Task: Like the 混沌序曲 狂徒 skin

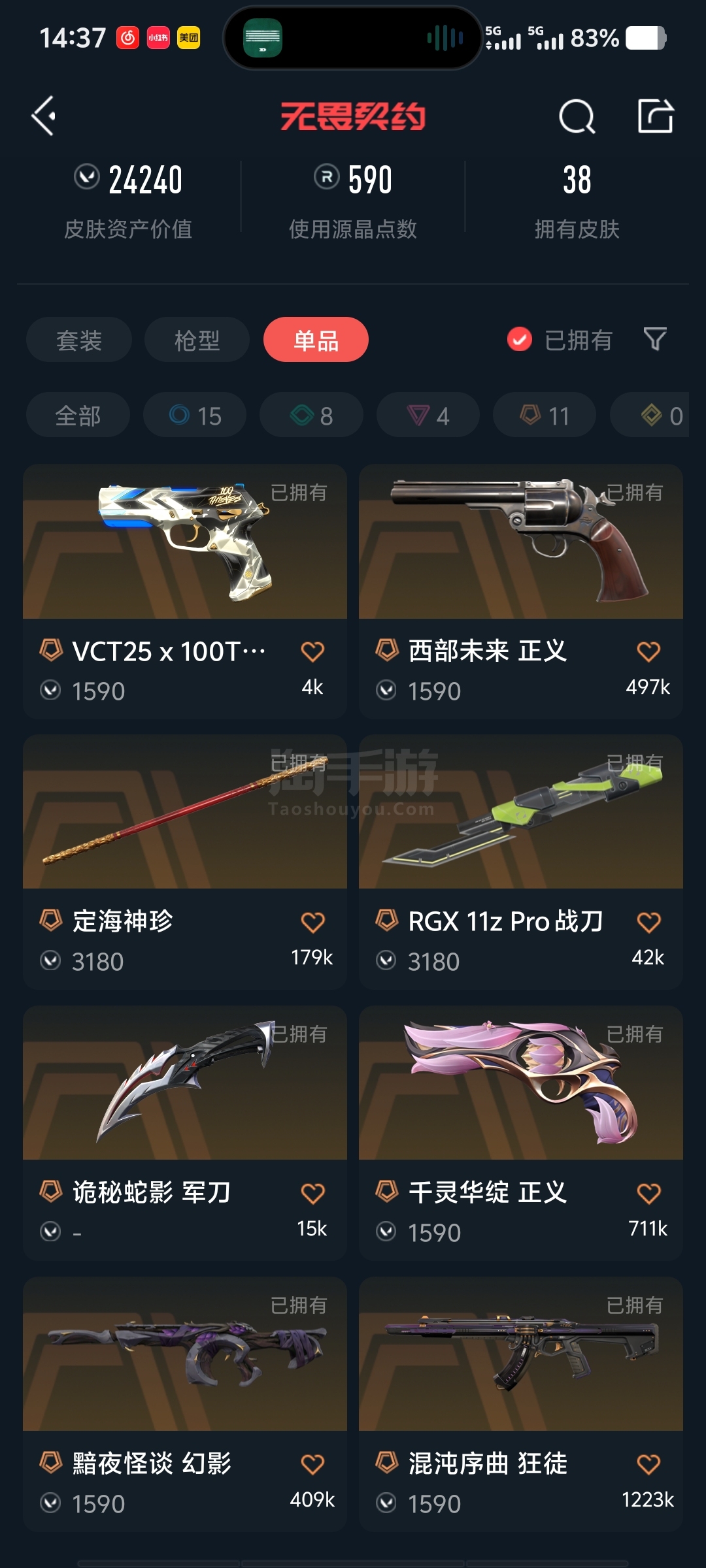Action: [x=648, y=1464]
